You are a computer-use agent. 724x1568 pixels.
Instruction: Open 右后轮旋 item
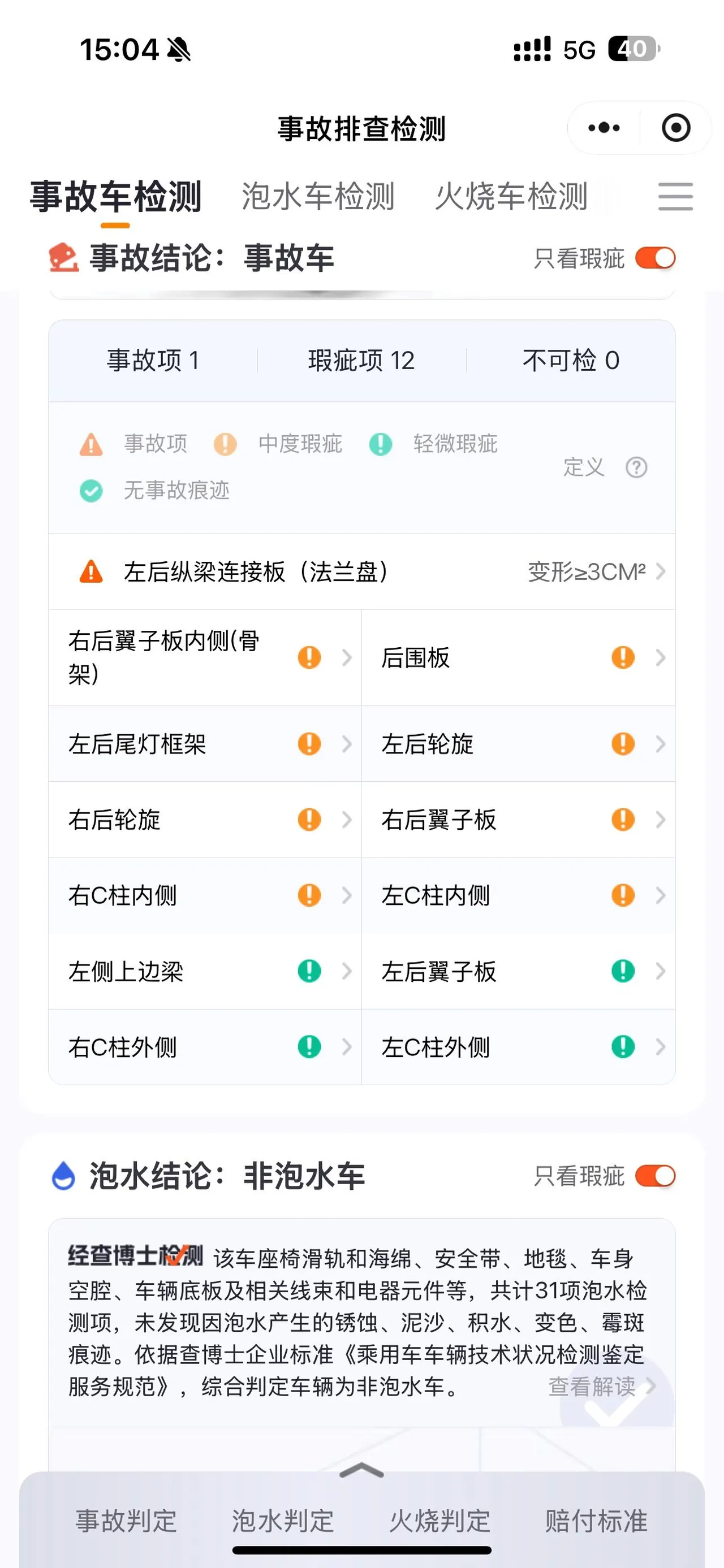click(x=205, y=819)
